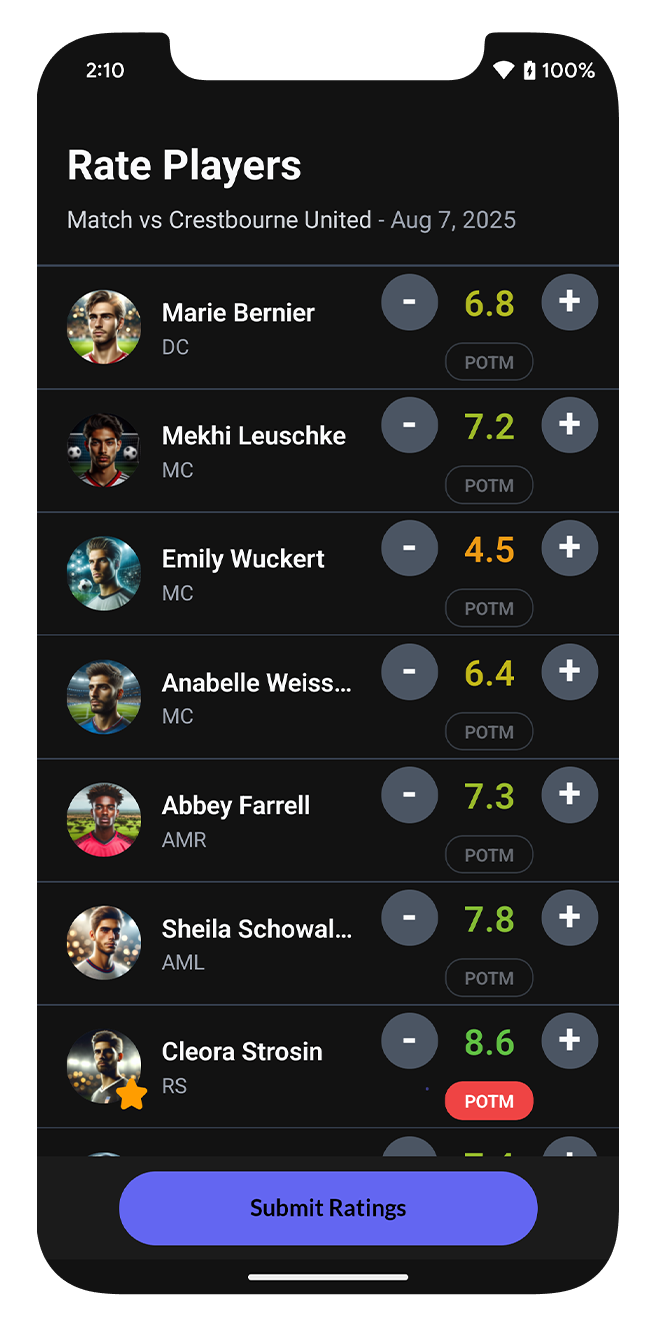The width and height of the screenshot is (656, 1326).
Task: Tap plus for Anabelle Weiss's rating
Action: tap(569, 671)
